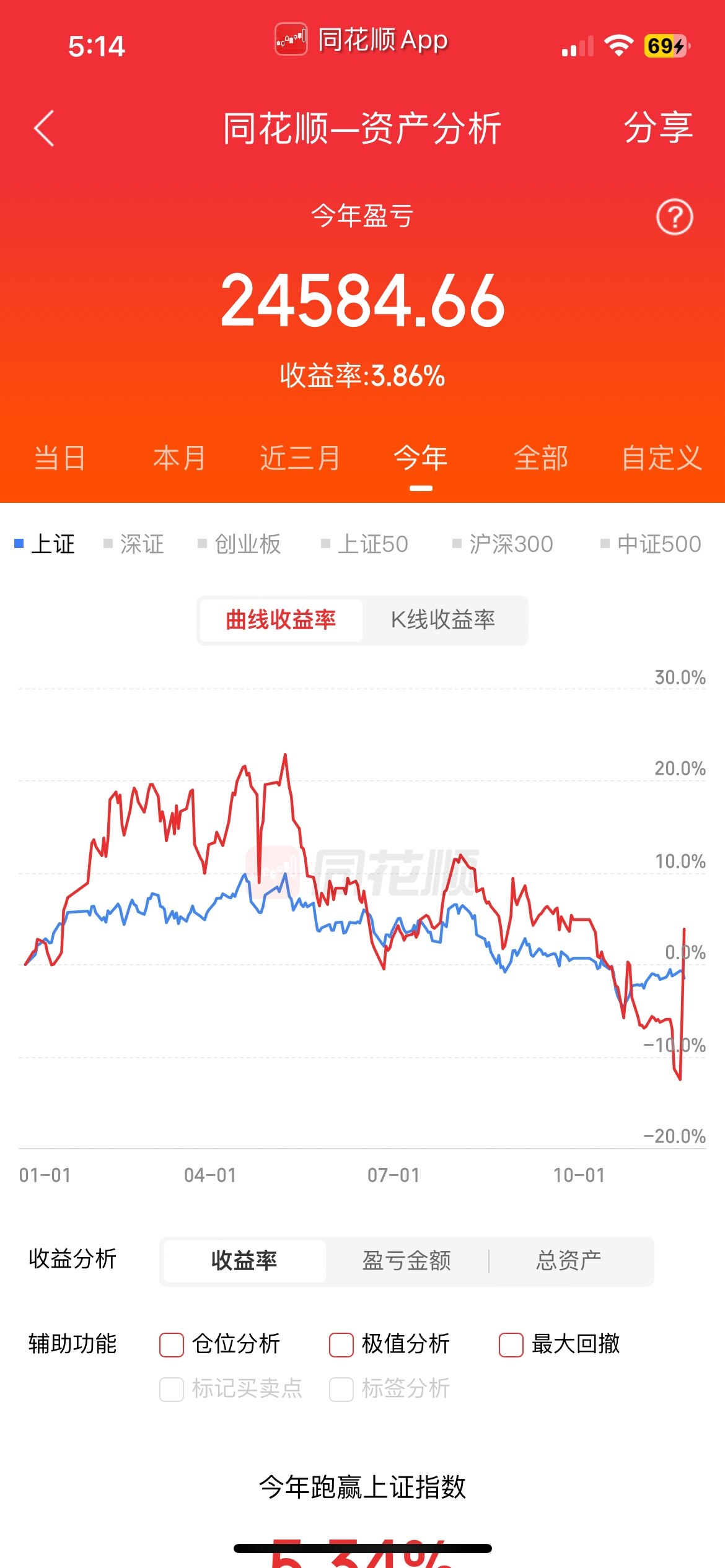Select the 近三月 period tab

300,458
